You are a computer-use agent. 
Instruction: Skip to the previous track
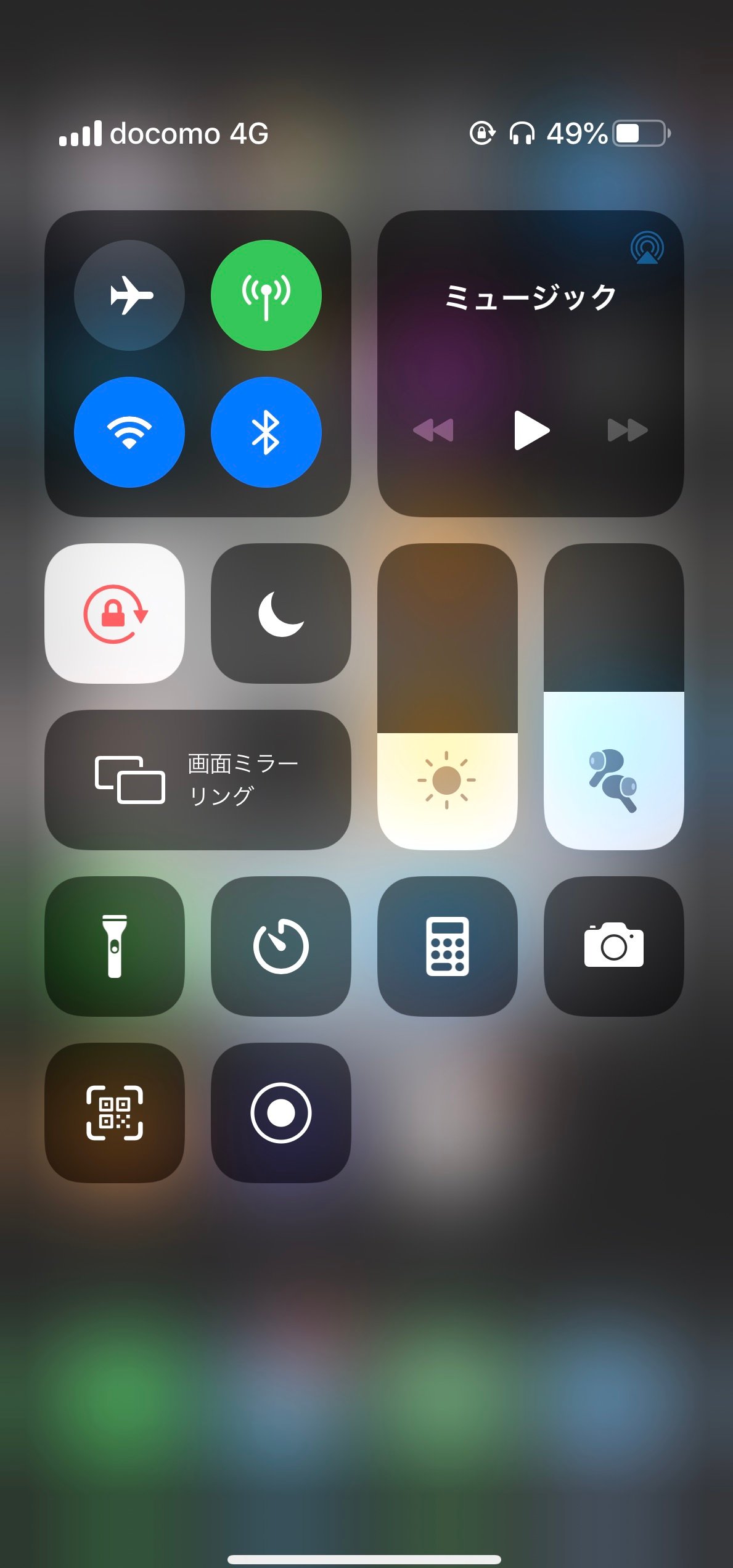click(433, 430)
